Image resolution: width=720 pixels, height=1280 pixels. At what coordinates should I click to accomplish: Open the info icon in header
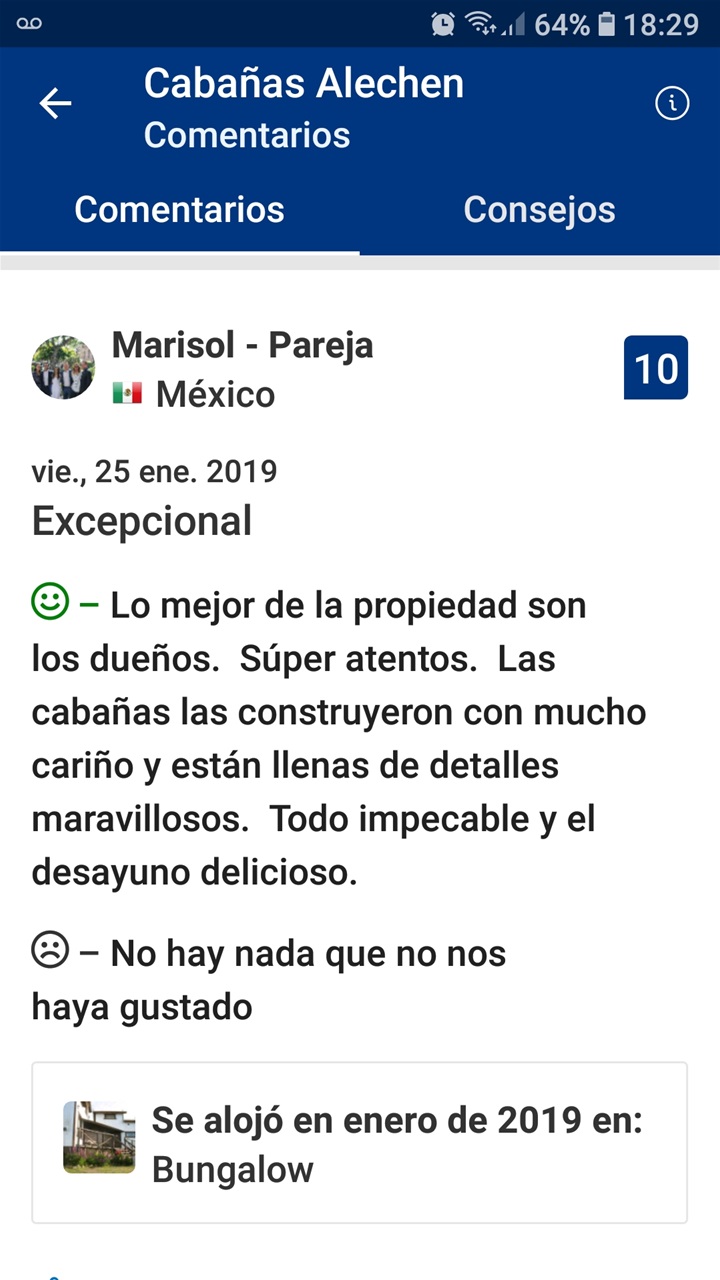point(672,103)
